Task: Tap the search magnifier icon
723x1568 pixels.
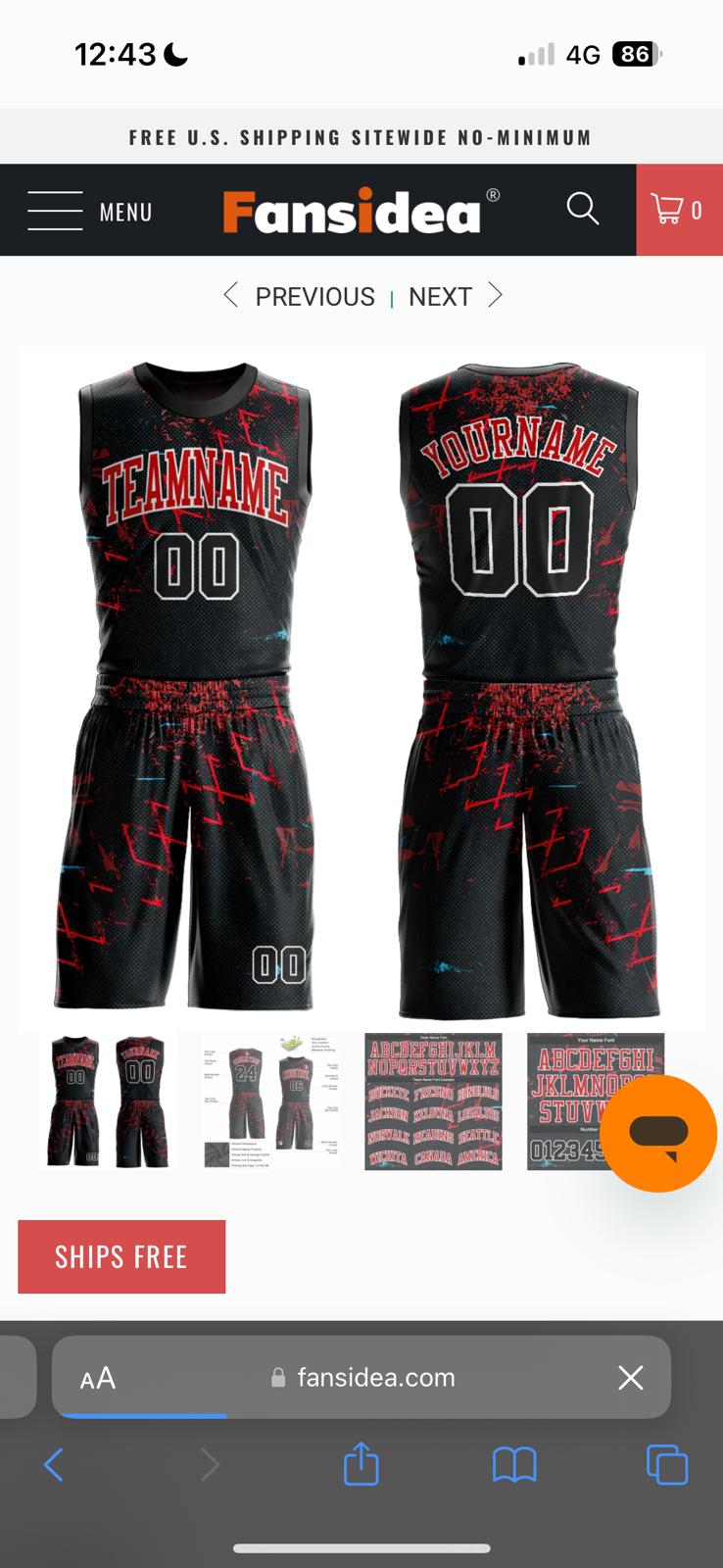Action: pyautogui.click(x=582, y=209)
